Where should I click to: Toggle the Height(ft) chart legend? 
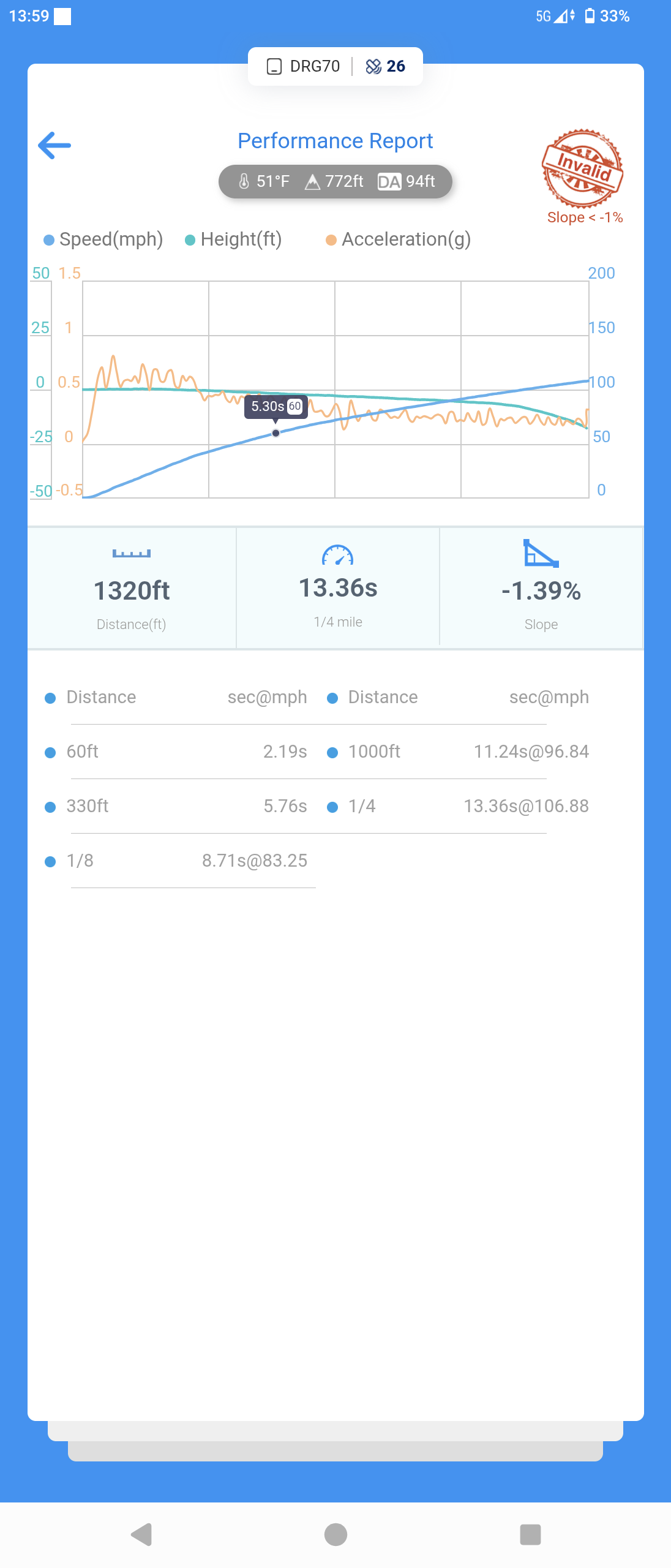coord(233,239)
